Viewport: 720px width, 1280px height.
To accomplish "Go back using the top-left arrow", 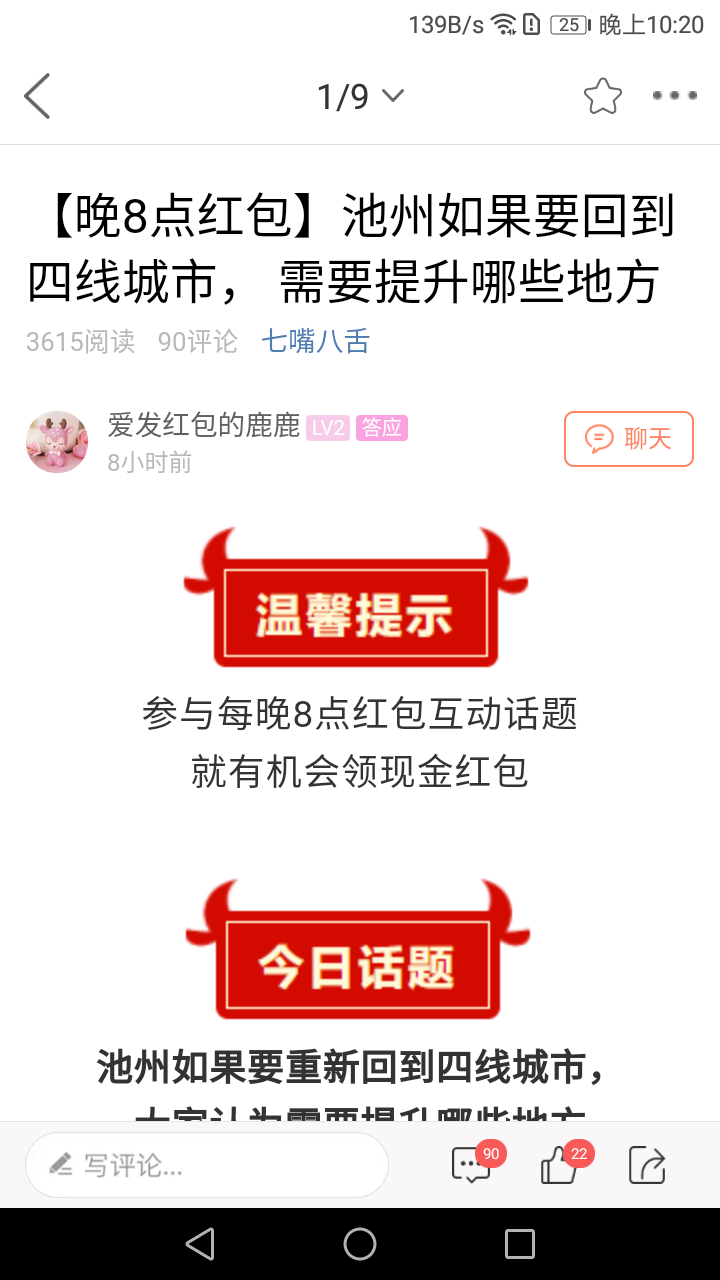I will [x=37, y=97].
